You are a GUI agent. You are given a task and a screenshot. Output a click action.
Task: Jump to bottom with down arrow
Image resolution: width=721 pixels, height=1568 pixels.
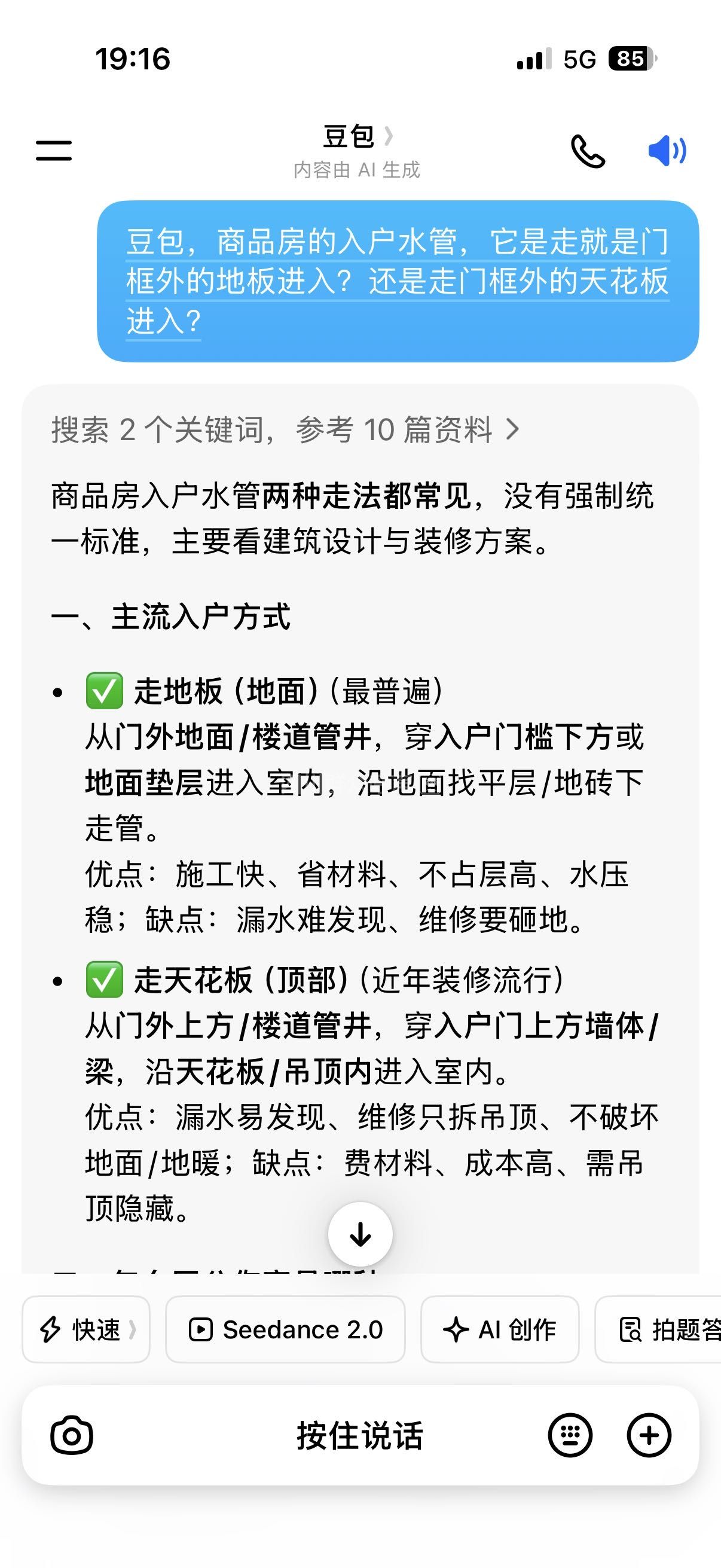point(360,1234)
